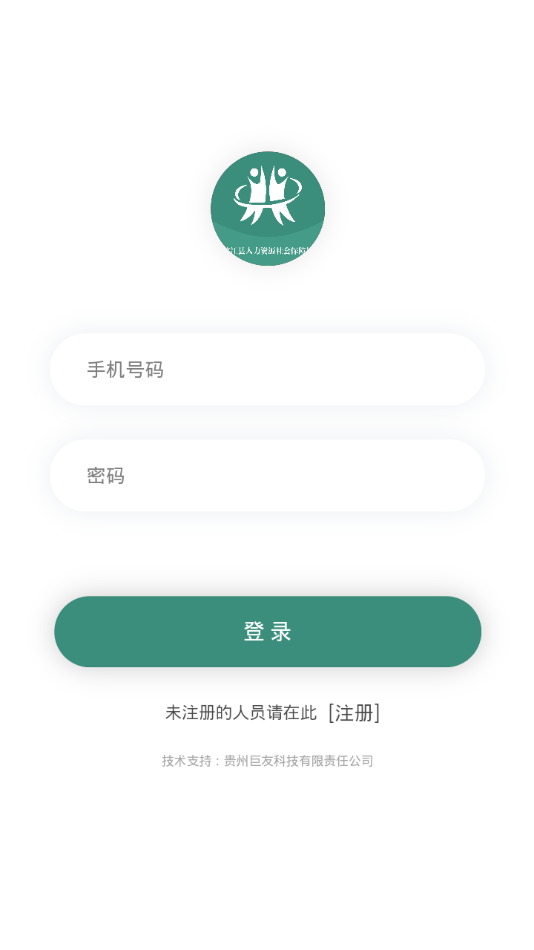Focus the 密码 password field
This screenshot has width=534, height=950.
[267, 475]
